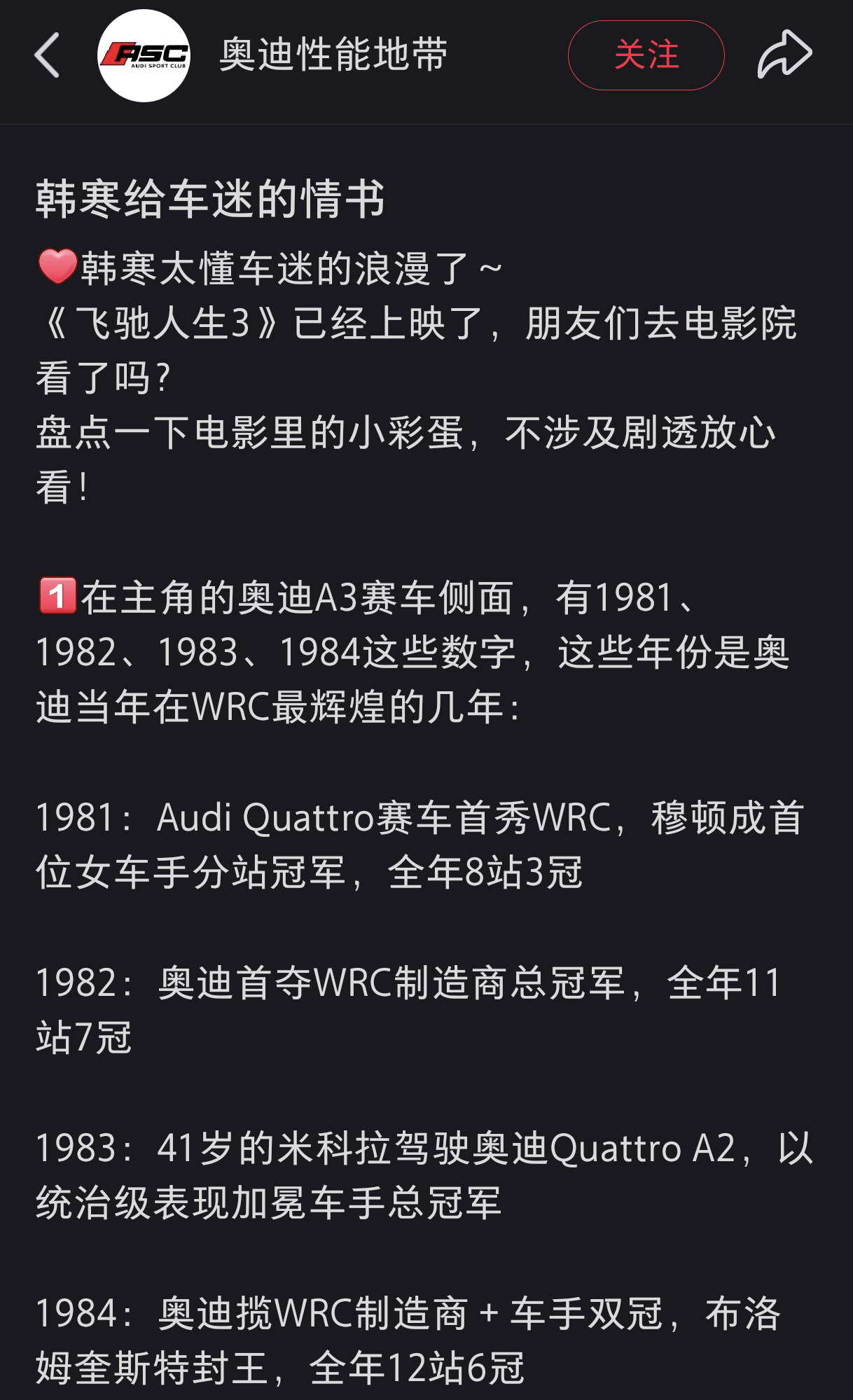Go back using the top-left arrow
This screenshot has width=853, height=1400.
coord(47,55)
